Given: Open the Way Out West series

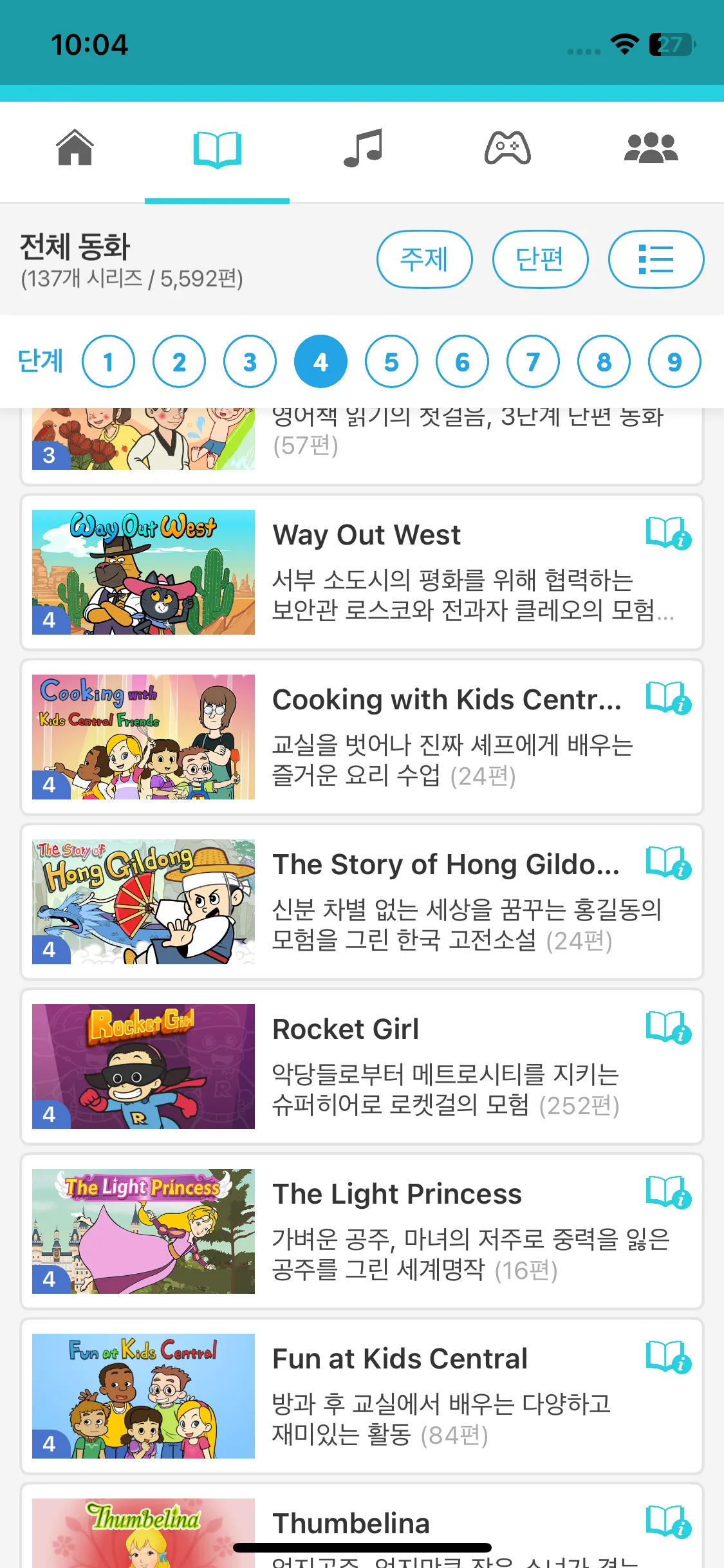Looking at the screenshot, I should click(366, 536).
